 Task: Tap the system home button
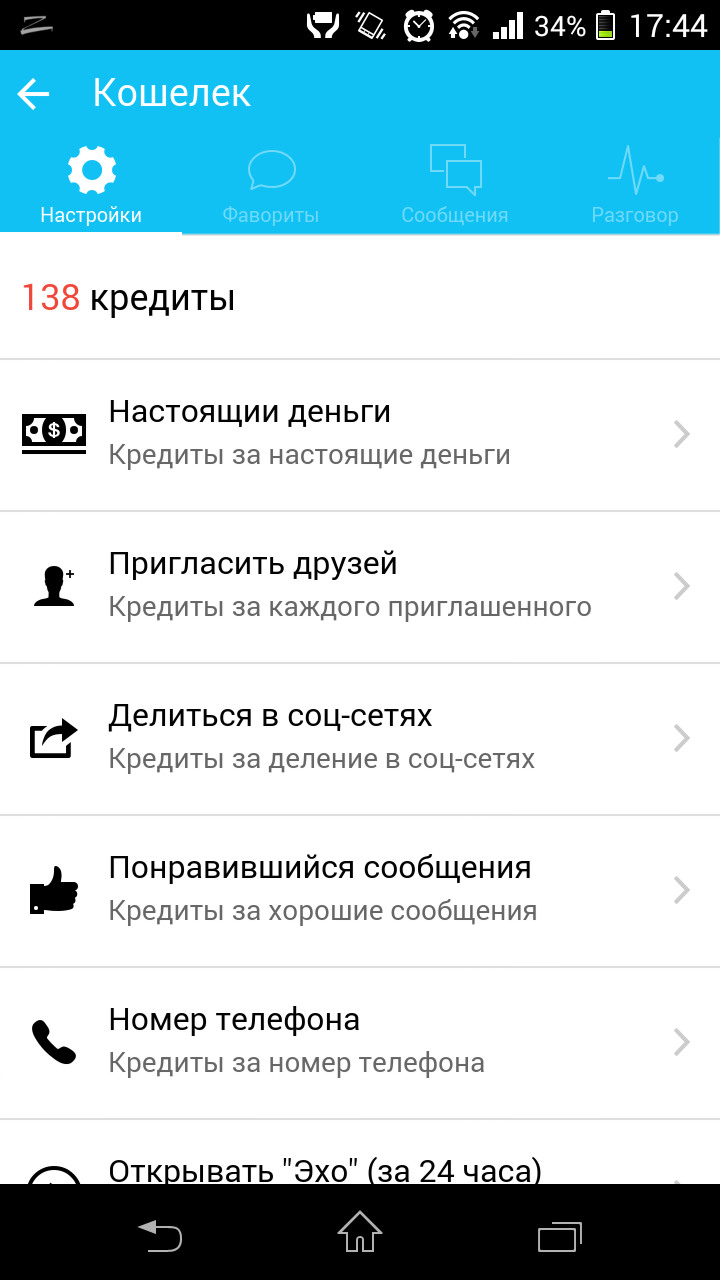click(360, 1232)
